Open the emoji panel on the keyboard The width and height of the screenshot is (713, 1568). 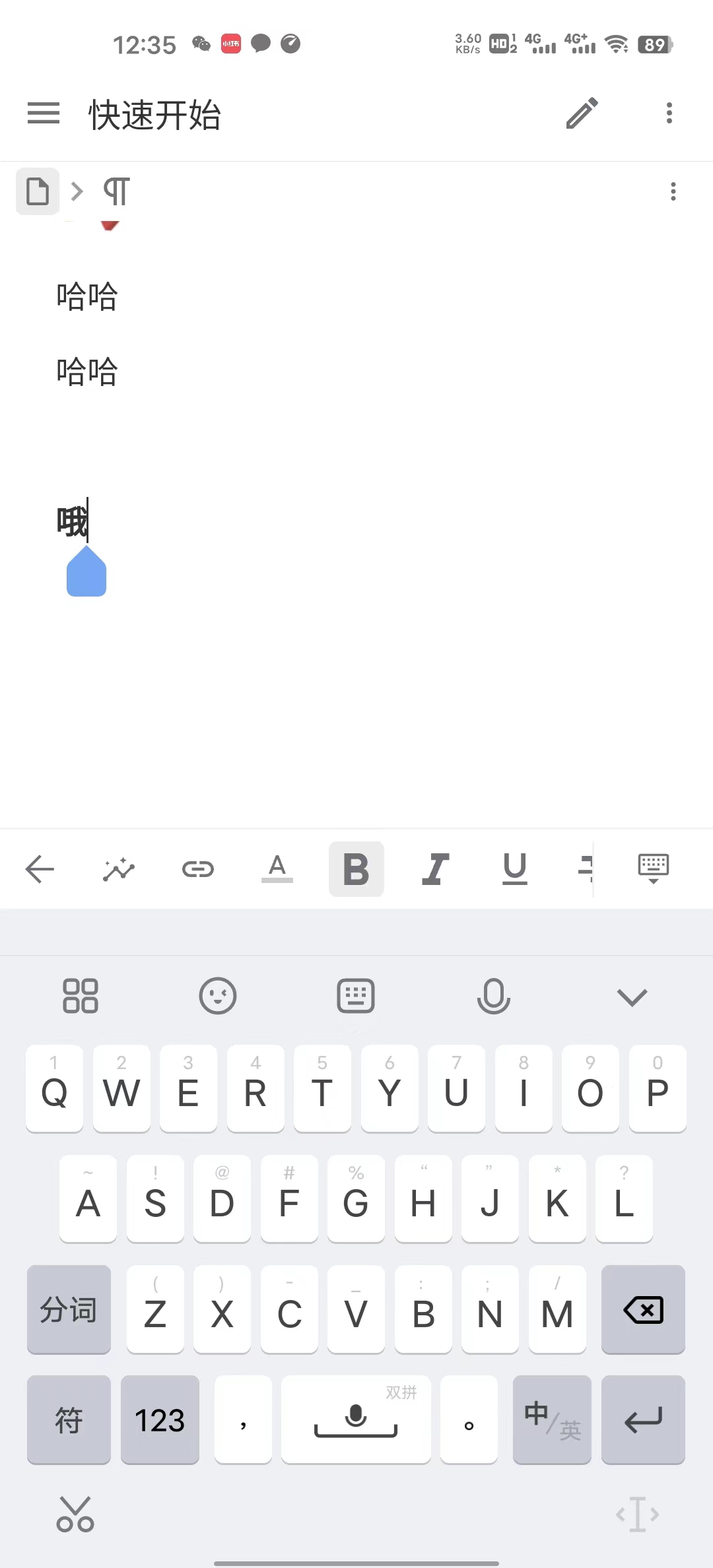218,995
